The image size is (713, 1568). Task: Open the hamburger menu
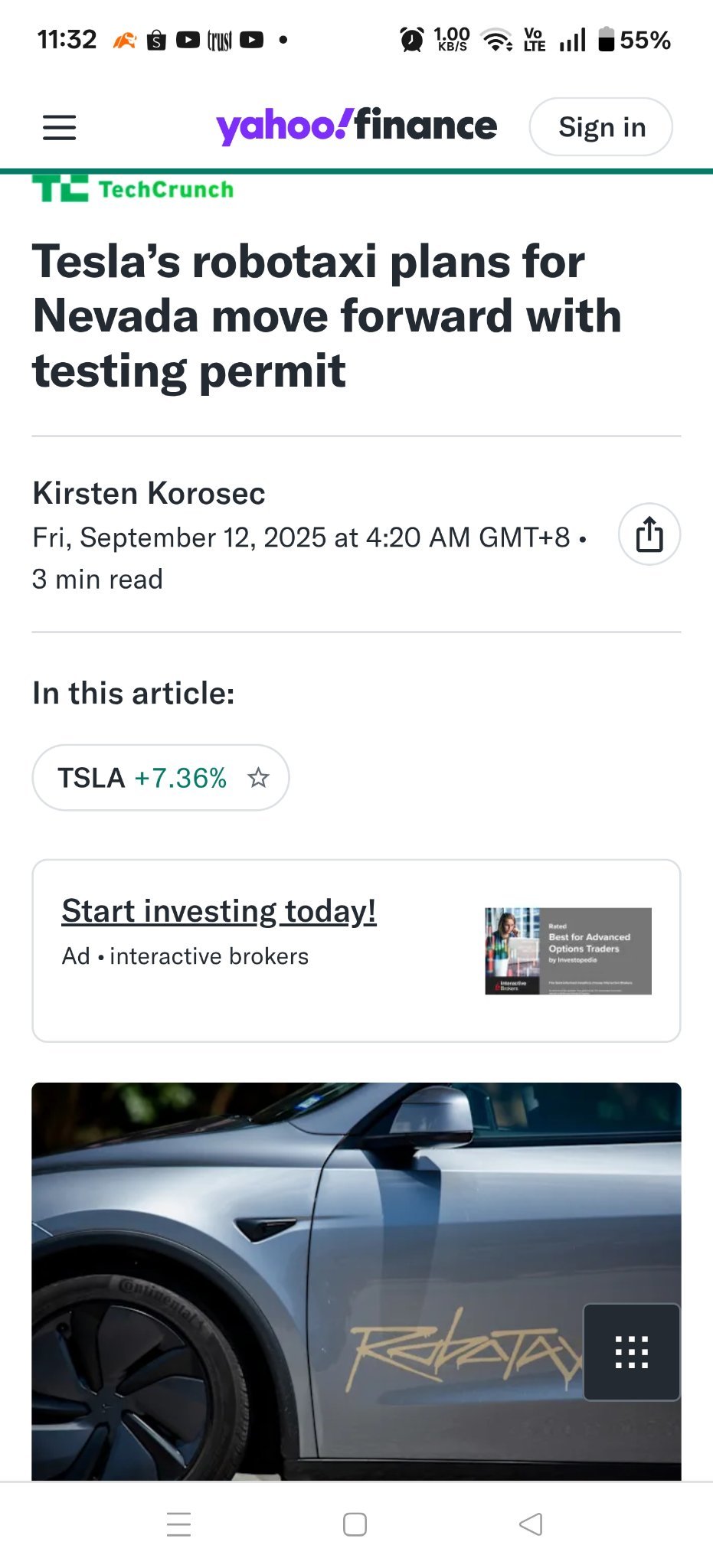tap(59, 127)
